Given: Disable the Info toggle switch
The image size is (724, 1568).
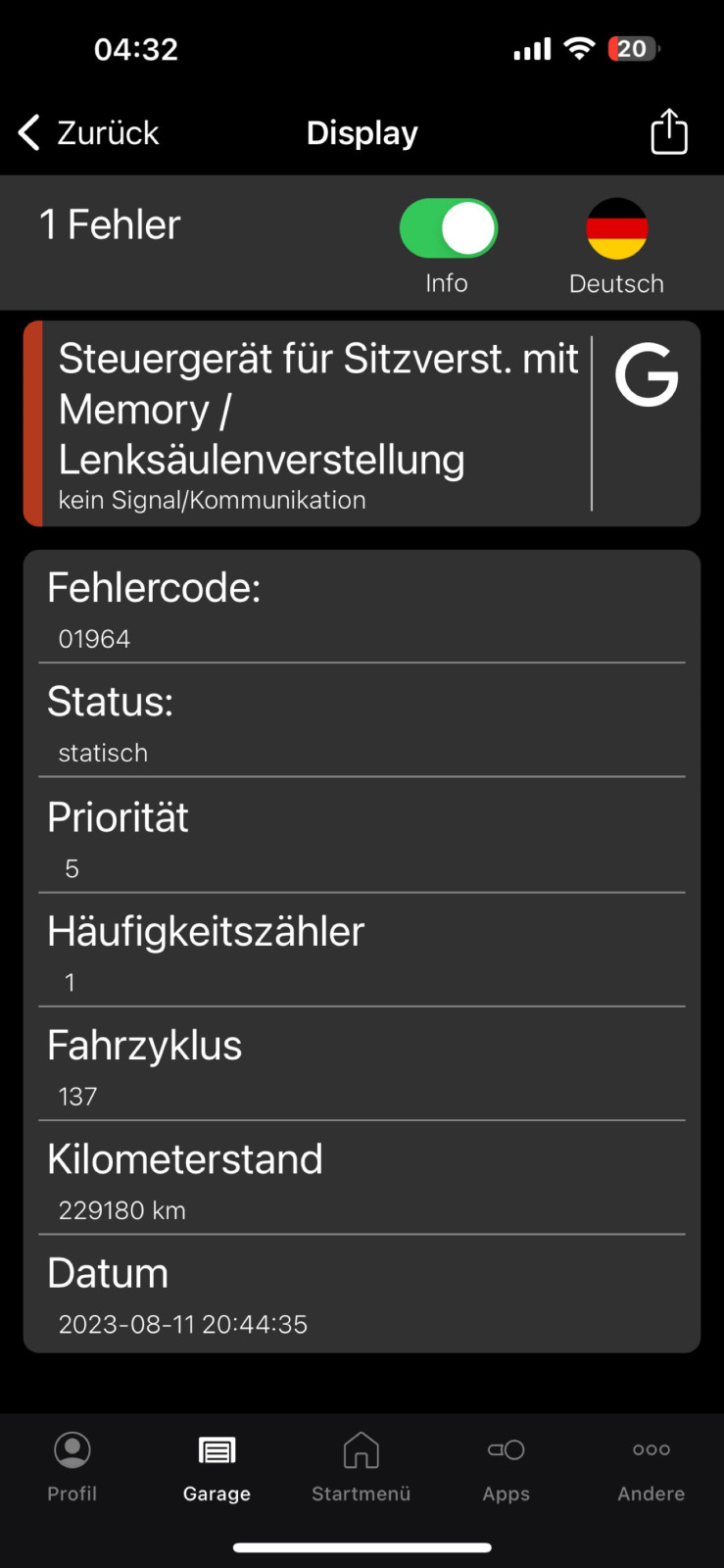Looking at the screenshot, I should pos(448,227).
